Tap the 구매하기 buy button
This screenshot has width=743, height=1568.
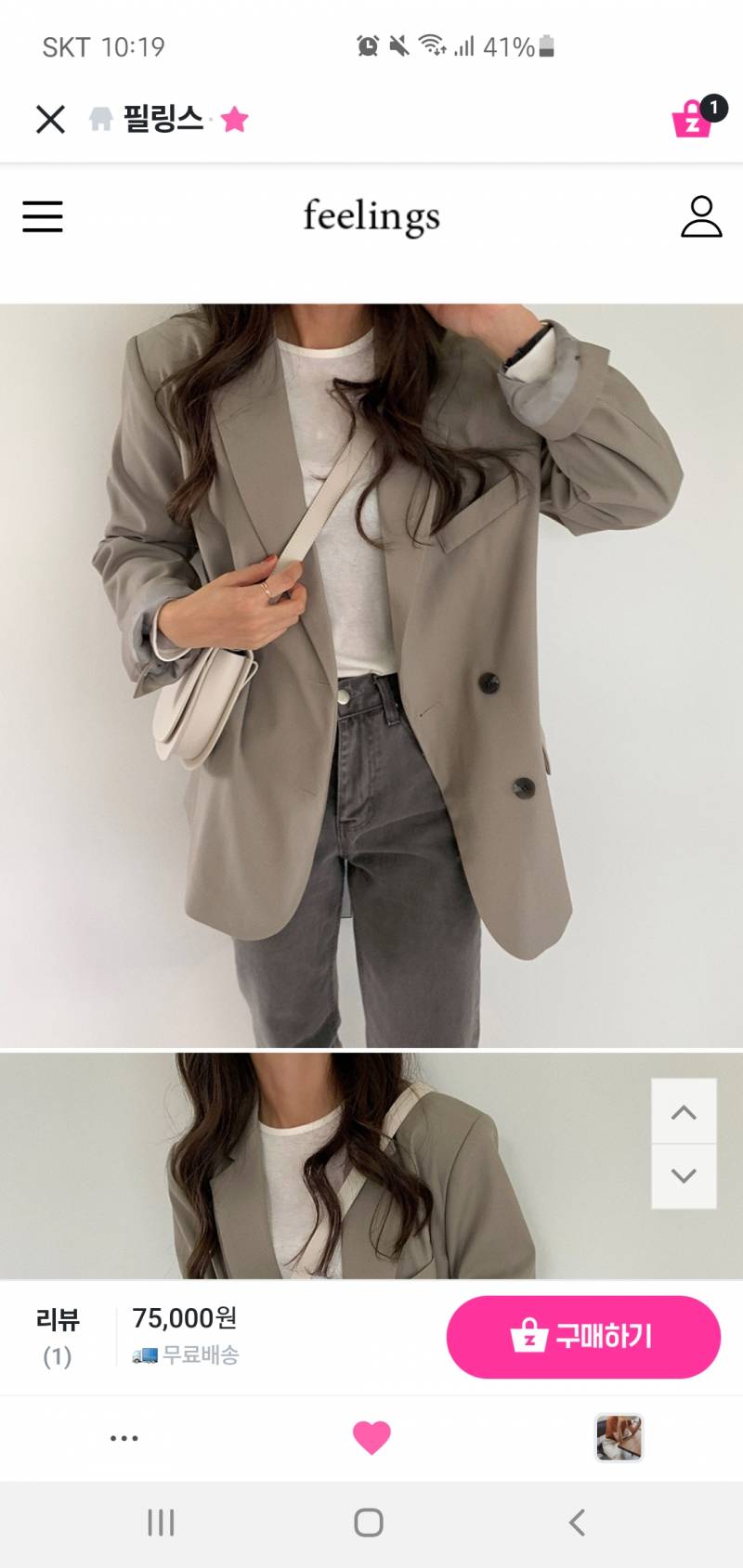click(x=583, y=1337)
